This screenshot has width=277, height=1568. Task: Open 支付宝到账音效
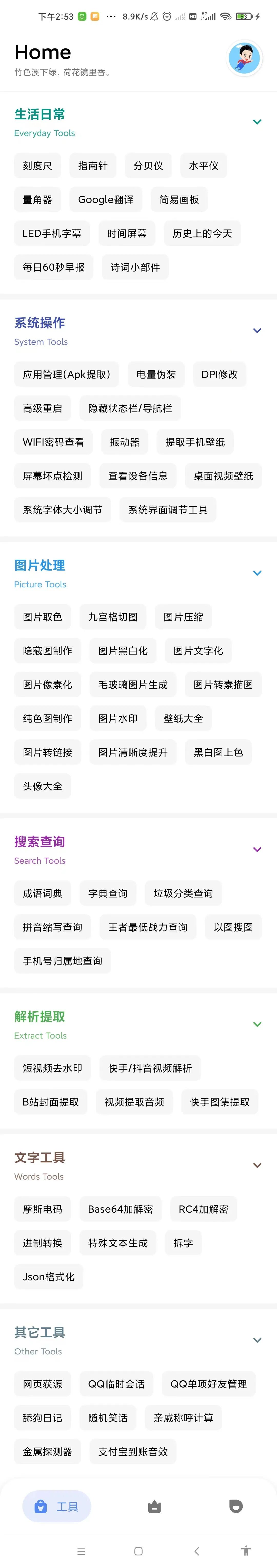(x=133, y=1451)
